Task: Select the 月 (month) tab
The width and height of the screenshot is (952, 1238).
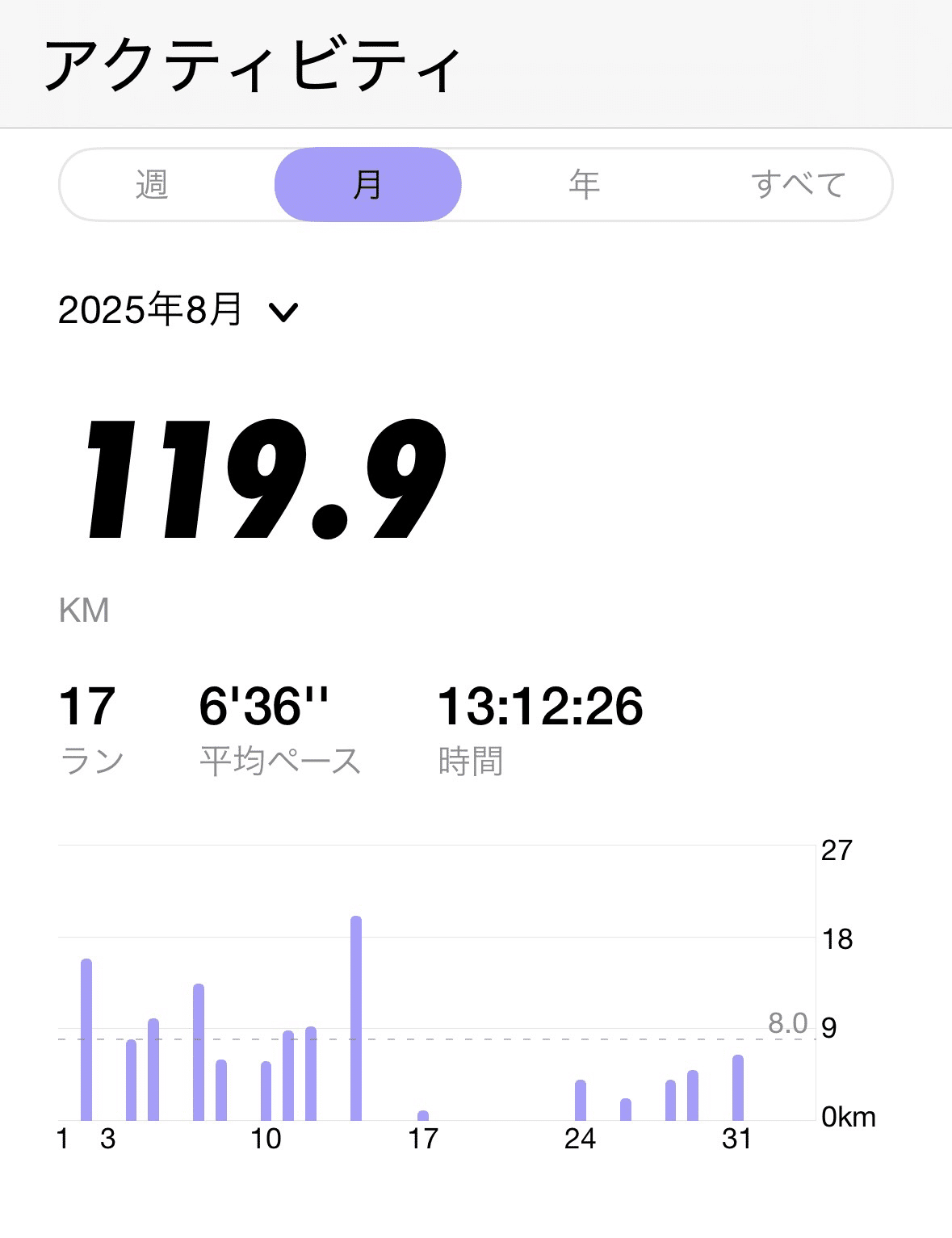Action: pyautogui.click(x=368, y=185)
